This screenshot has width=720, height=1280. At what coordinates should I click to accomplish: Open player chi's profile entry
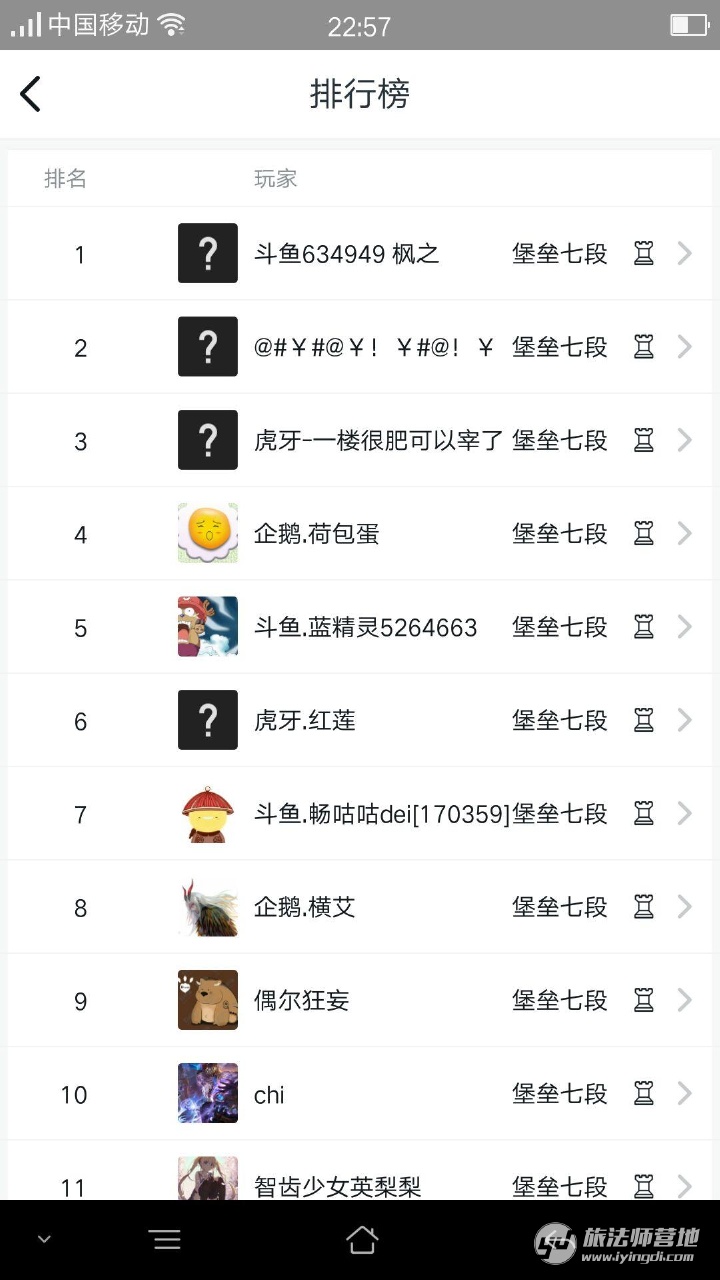tap(268, 1094)
